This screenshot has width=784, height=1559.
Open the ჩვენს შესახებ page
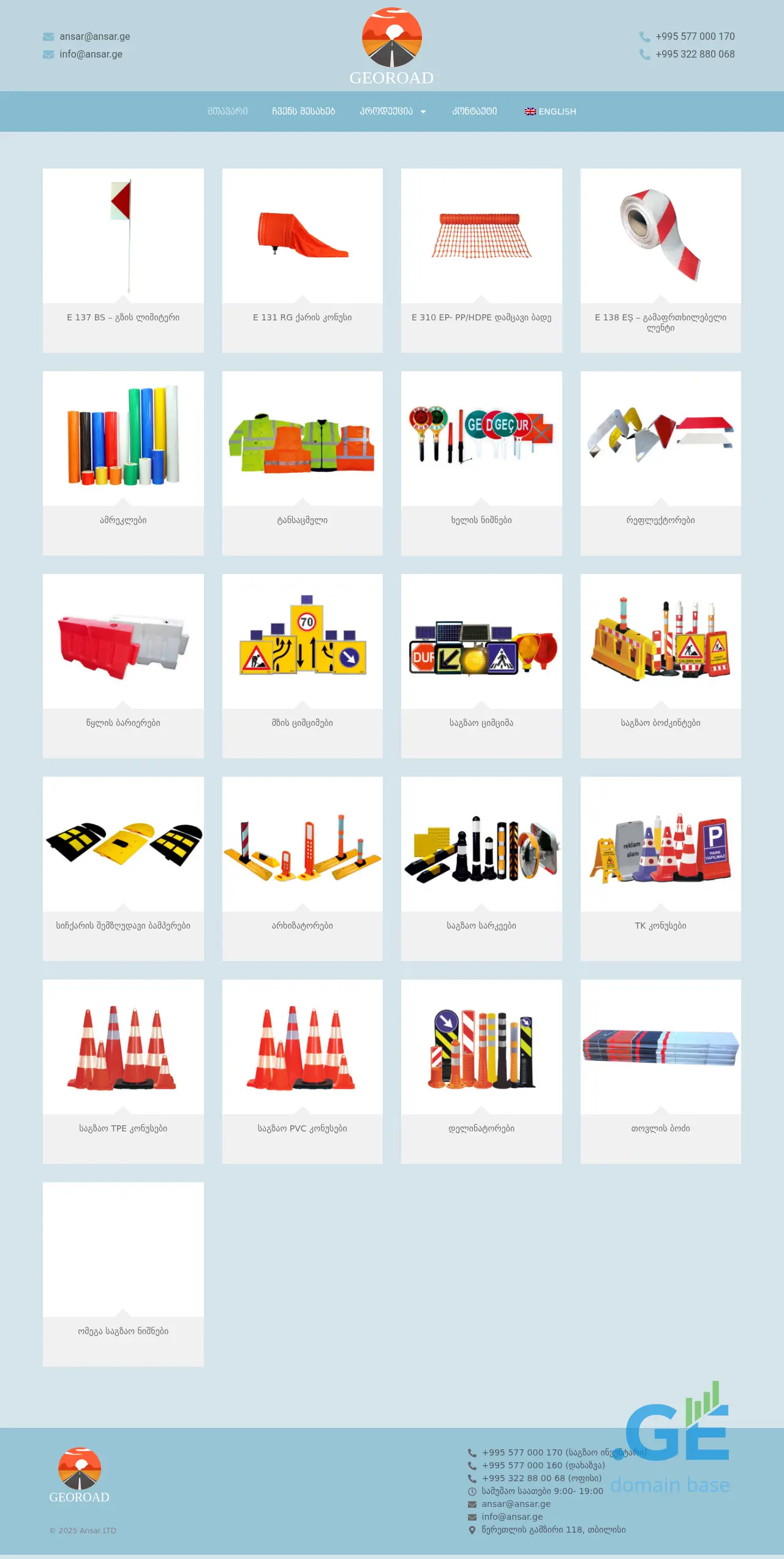point(303,111)
